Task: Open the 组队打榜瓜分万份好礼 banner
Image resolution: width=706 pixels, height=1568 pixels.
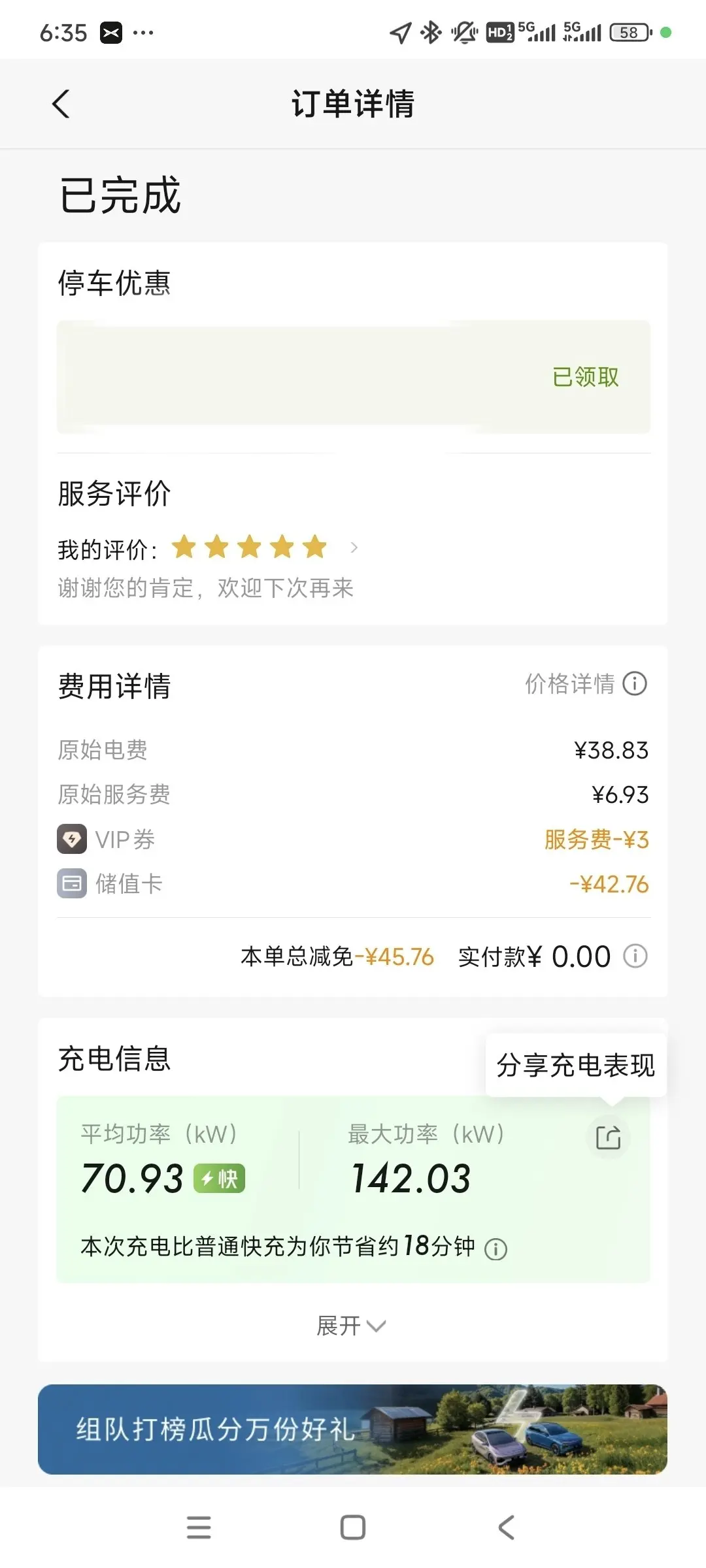Action: click(x=353, y=1429)
